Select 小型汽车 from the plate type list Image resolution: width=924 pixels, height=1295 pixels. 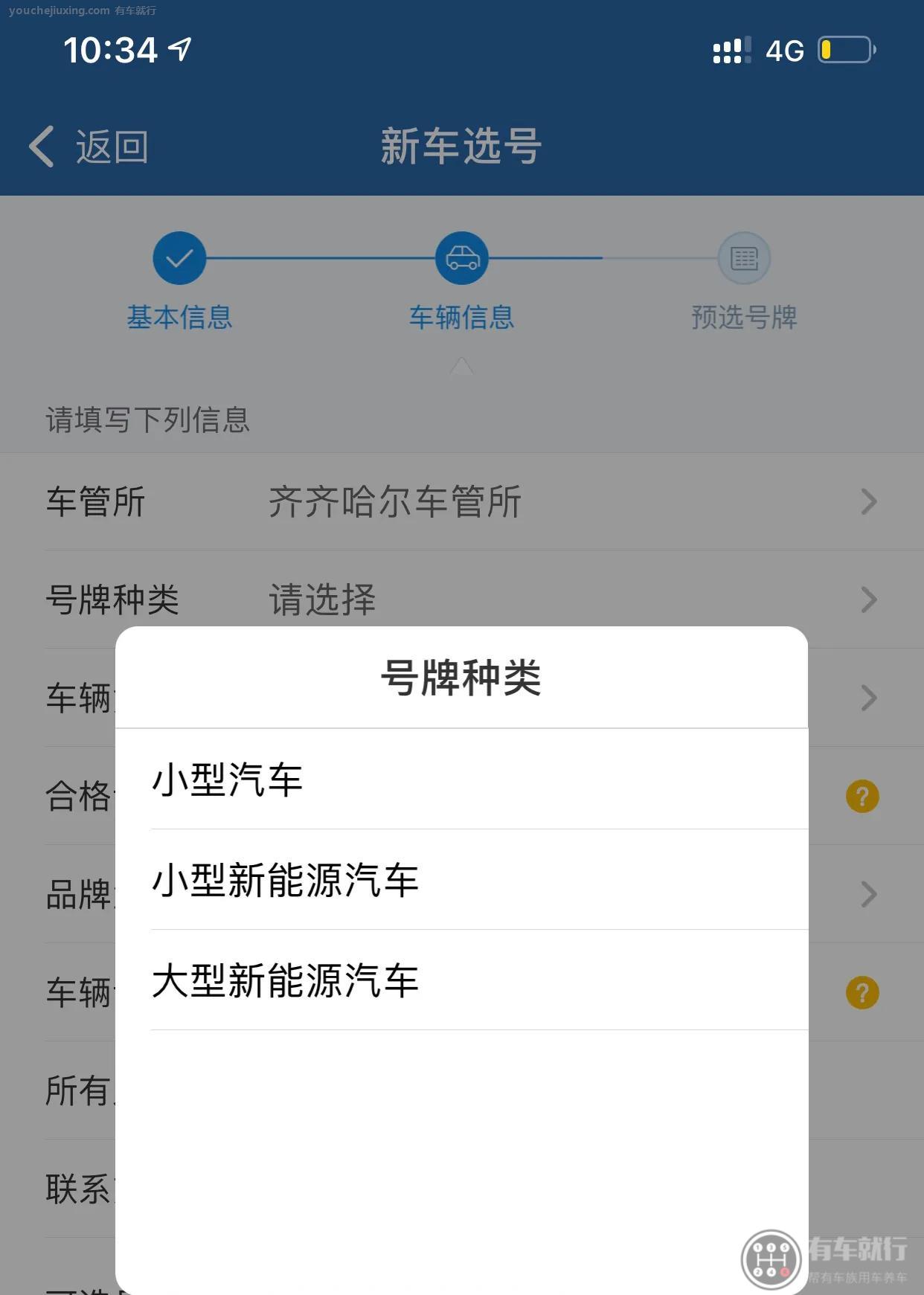click(x=227, y=780)
